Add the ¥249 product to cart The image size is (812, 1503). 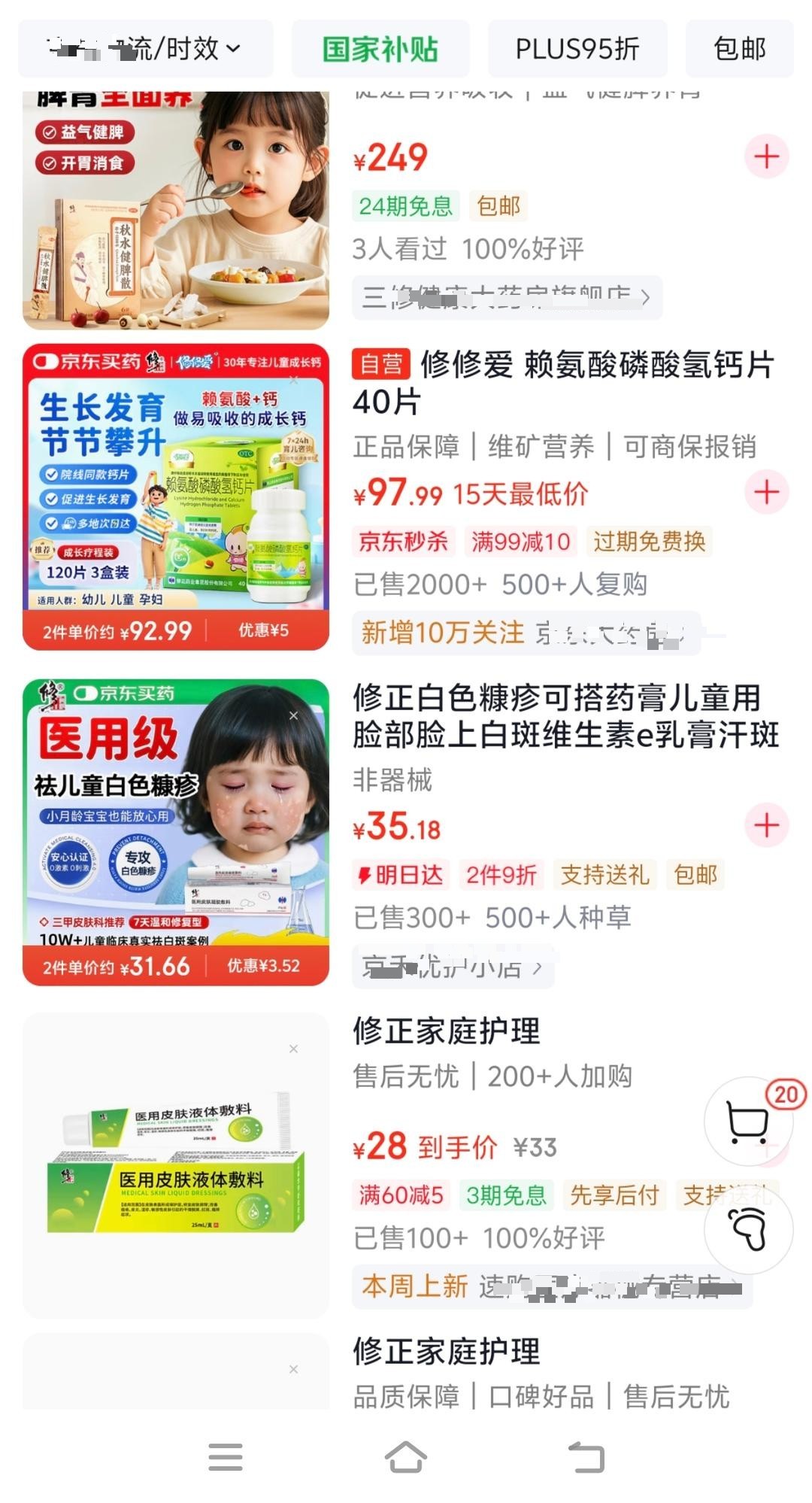pos(766,157)
